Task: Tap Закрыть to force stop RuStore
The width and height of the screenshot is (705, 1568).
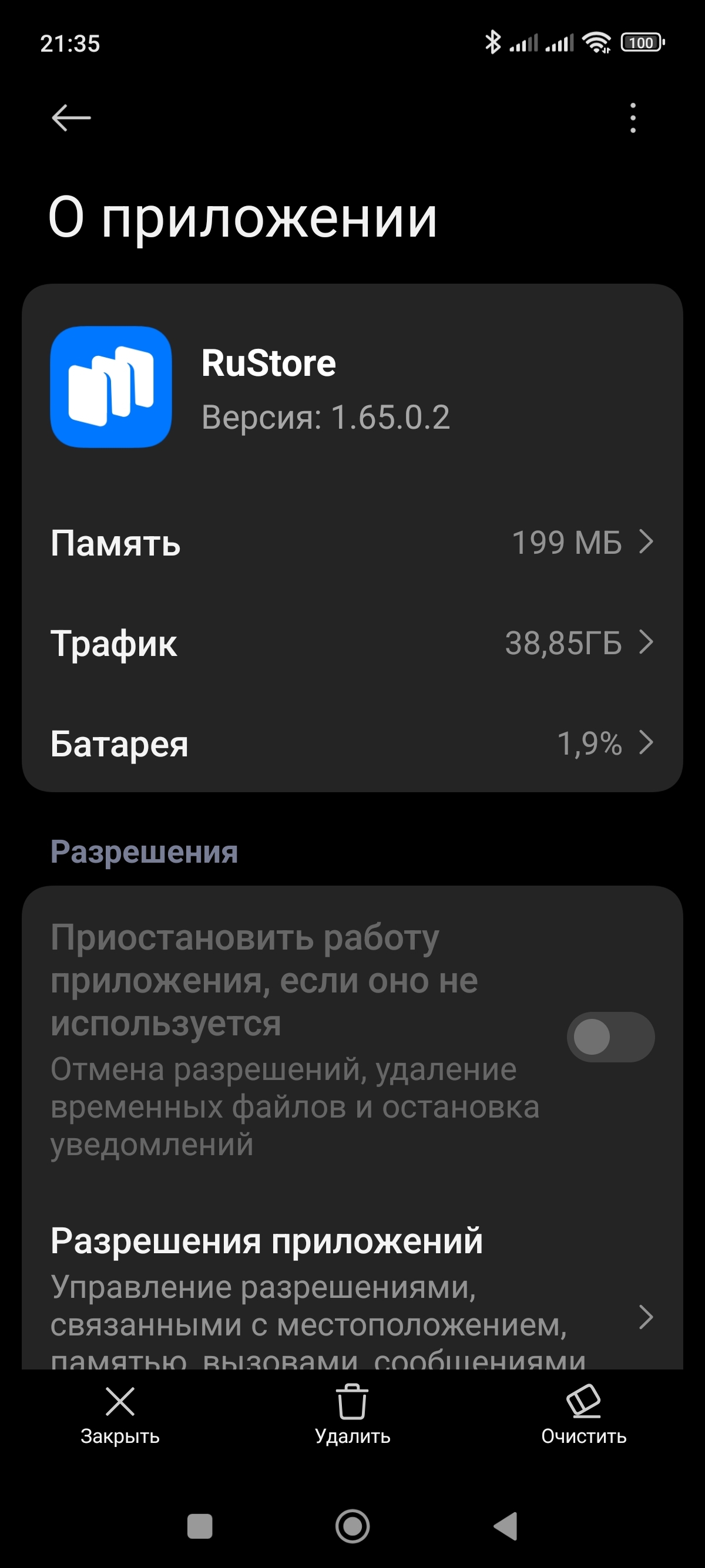Action: [x=120, y=1416]
